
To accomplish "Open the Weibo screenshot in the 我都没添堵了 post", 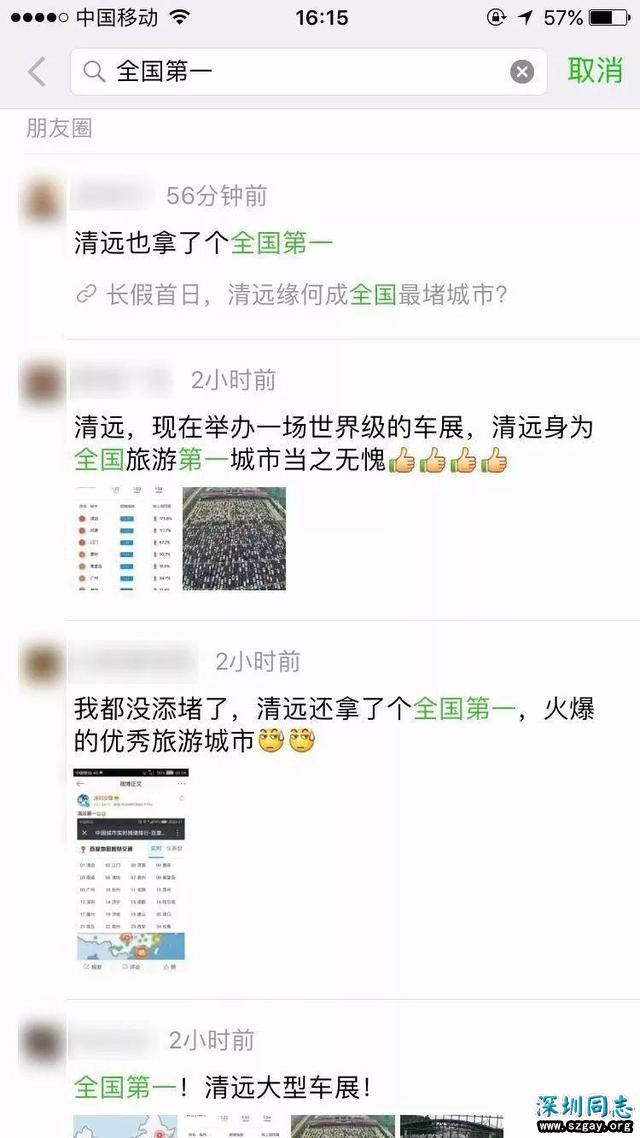I will pyautogui.click(x=131, y=870).
